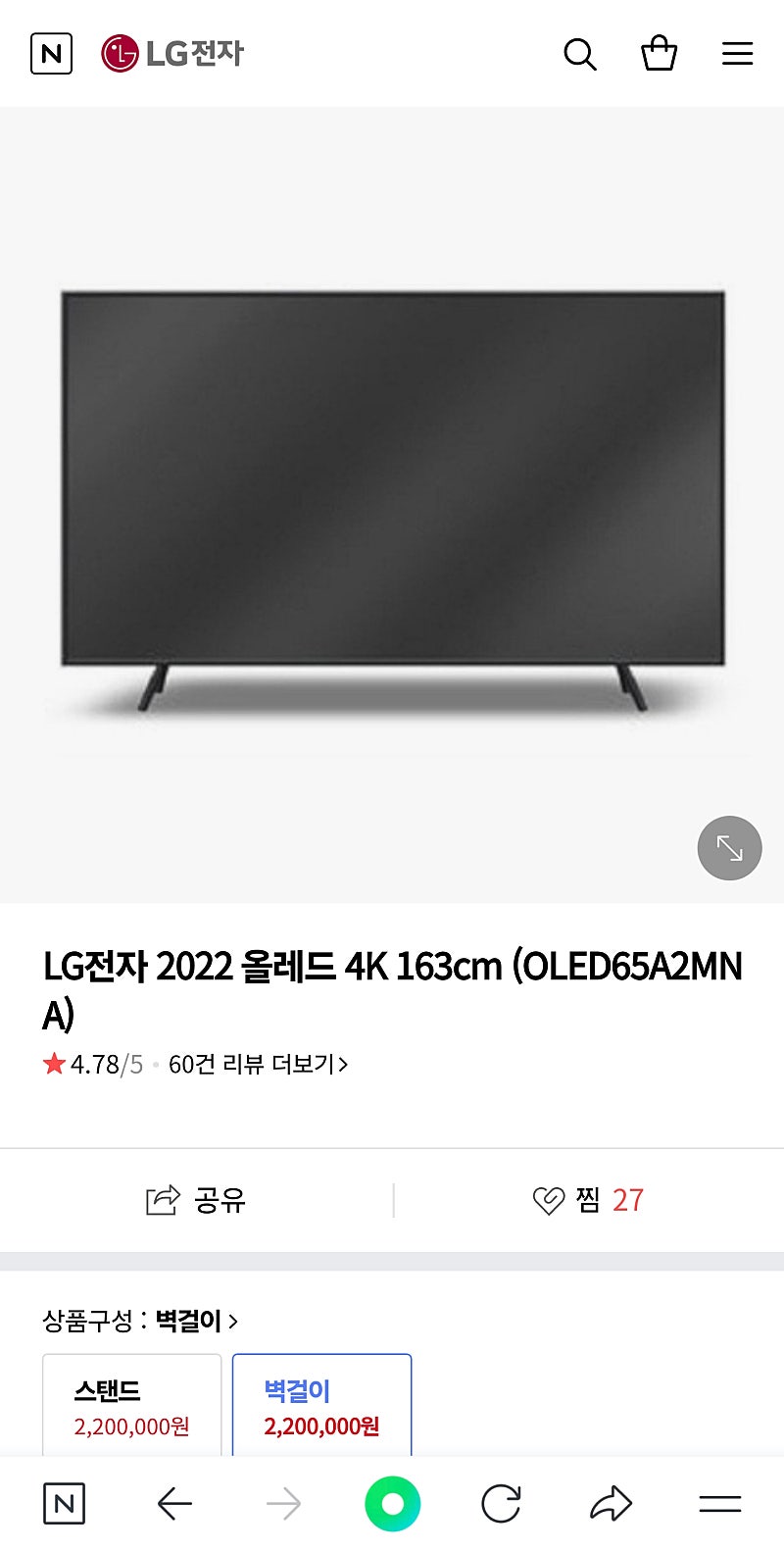
Task: Go to the LG전자 store home
Action: point(172,53)
